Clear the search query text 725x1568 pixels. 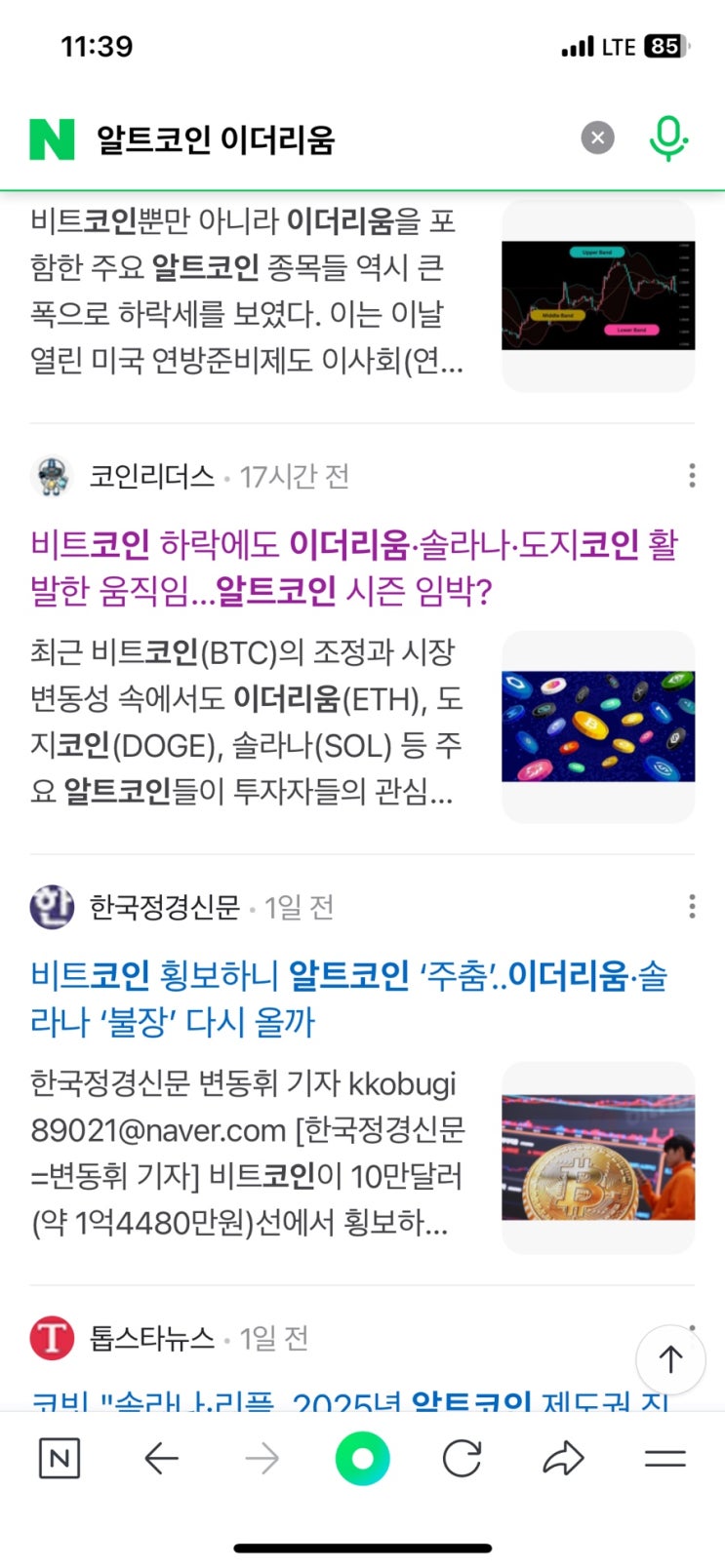pyautogui.click(x=597, y=138)
